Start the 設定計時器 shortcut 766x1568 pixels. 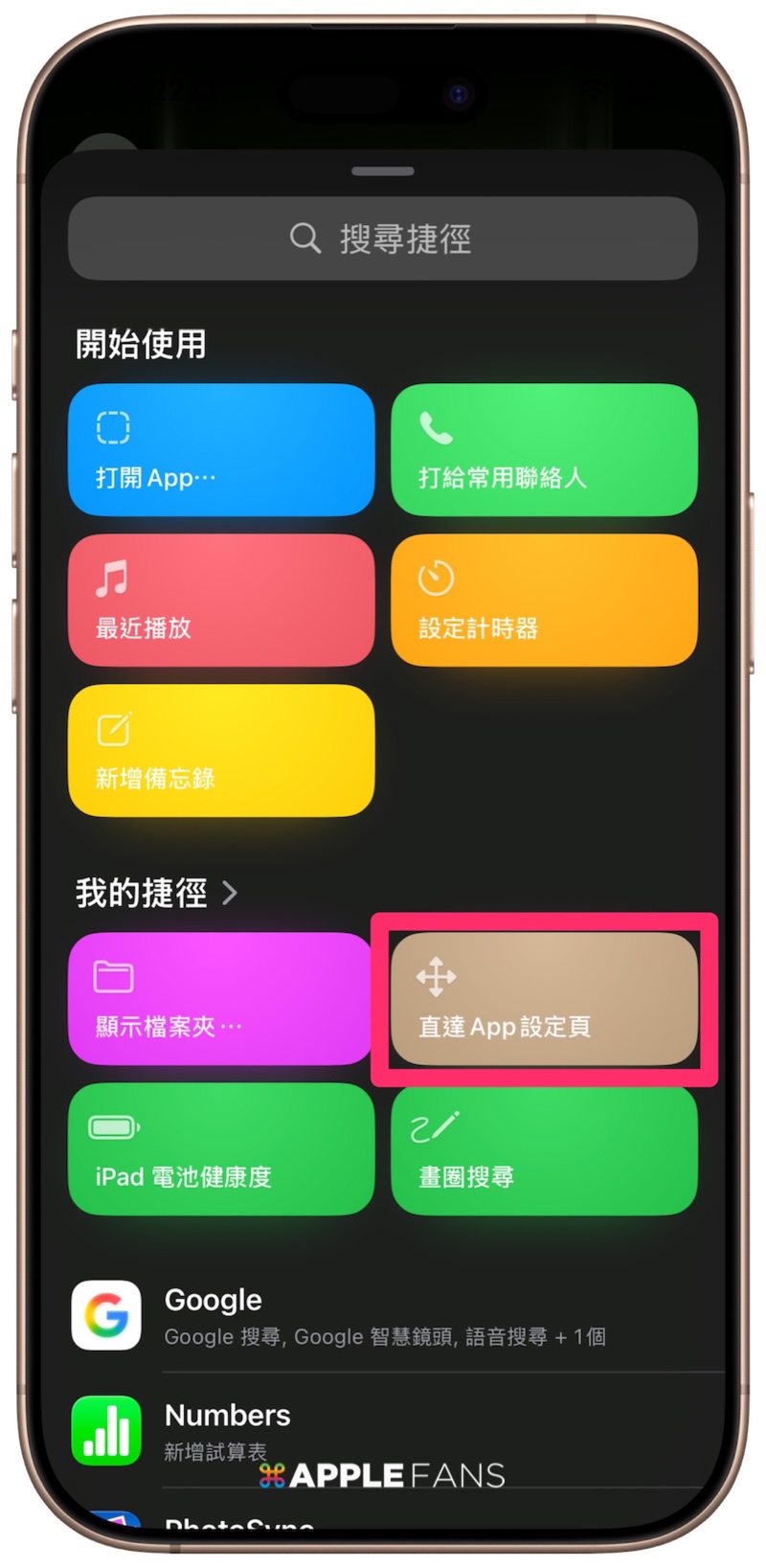click(x=544, y=601)
